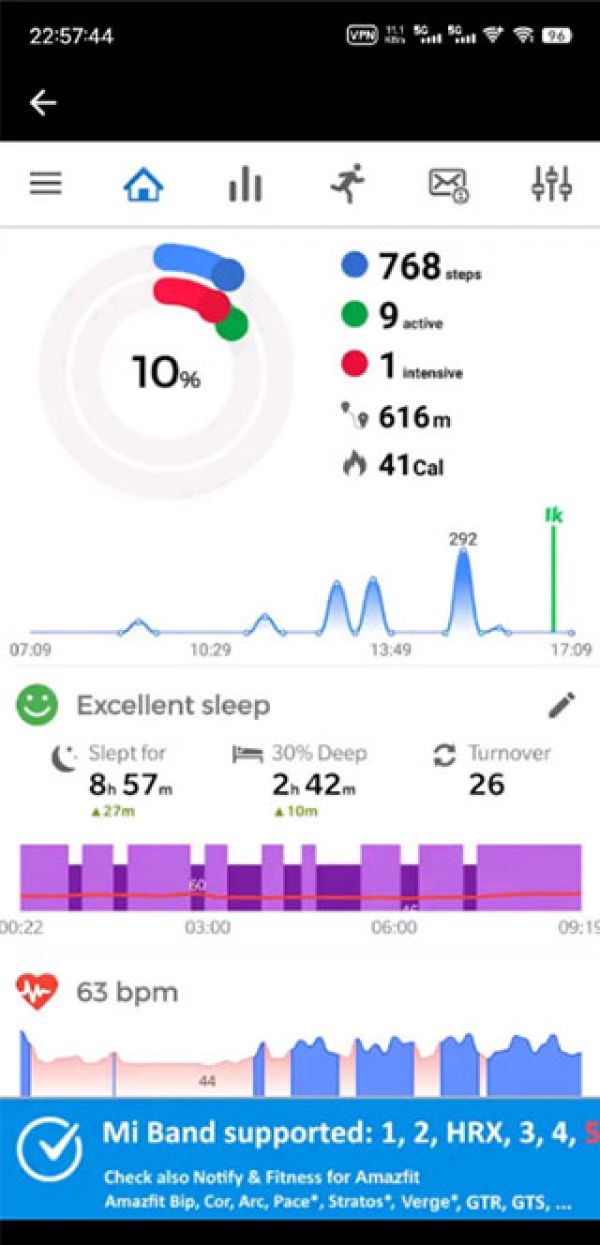Open the sliders settings tab
The height and width of the screenshot is (1245, 600).
(551, 184)
